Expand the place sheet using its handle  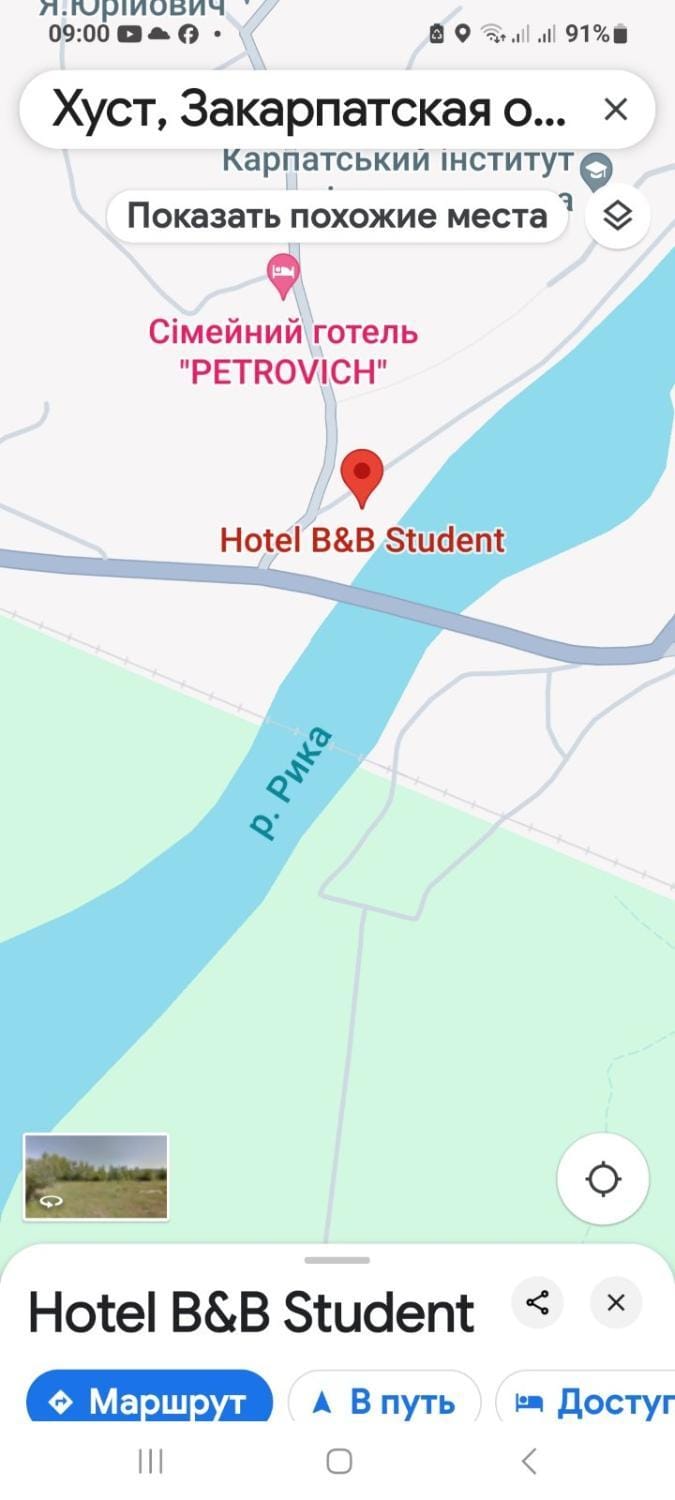point(337,1260)
